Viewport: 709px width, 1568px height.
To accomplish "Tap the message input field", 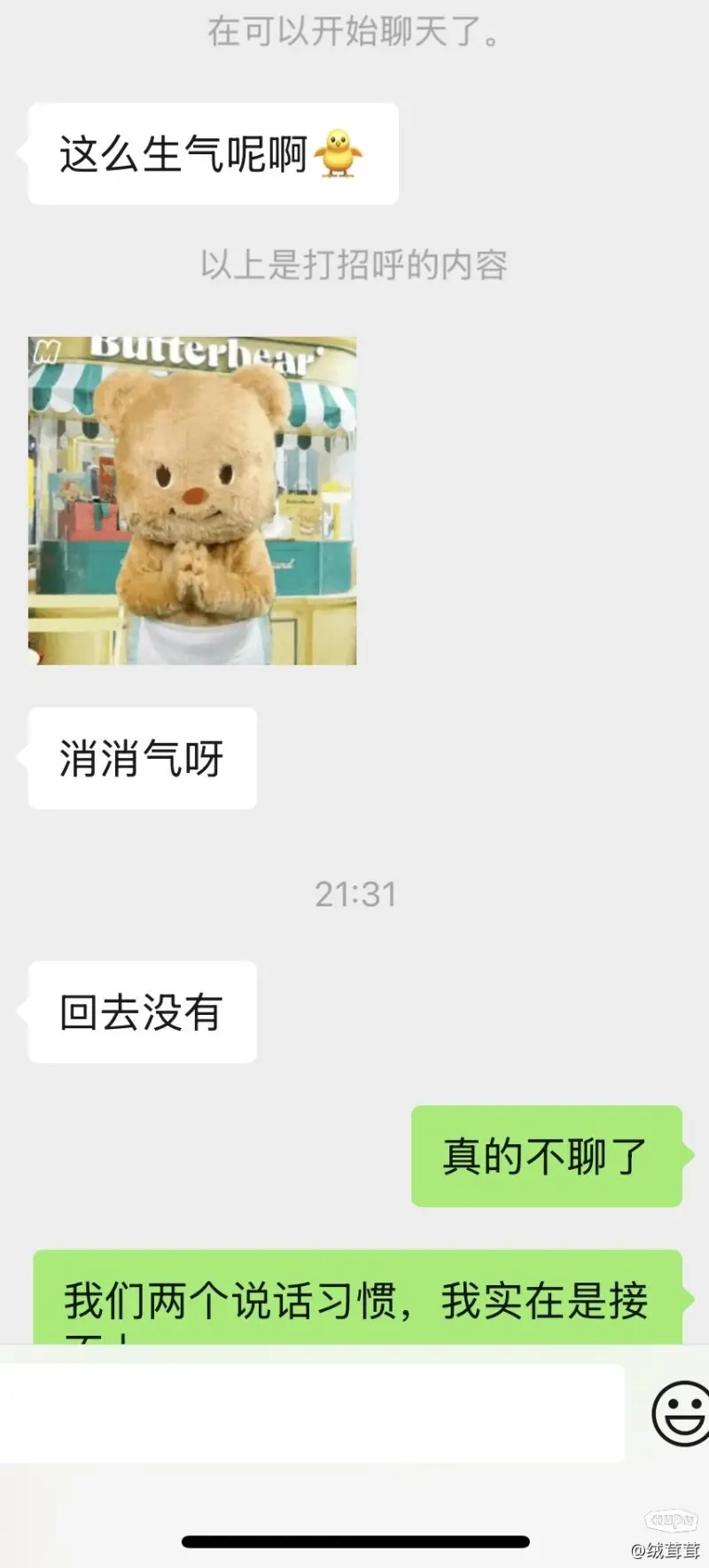I will point(310,1413).
